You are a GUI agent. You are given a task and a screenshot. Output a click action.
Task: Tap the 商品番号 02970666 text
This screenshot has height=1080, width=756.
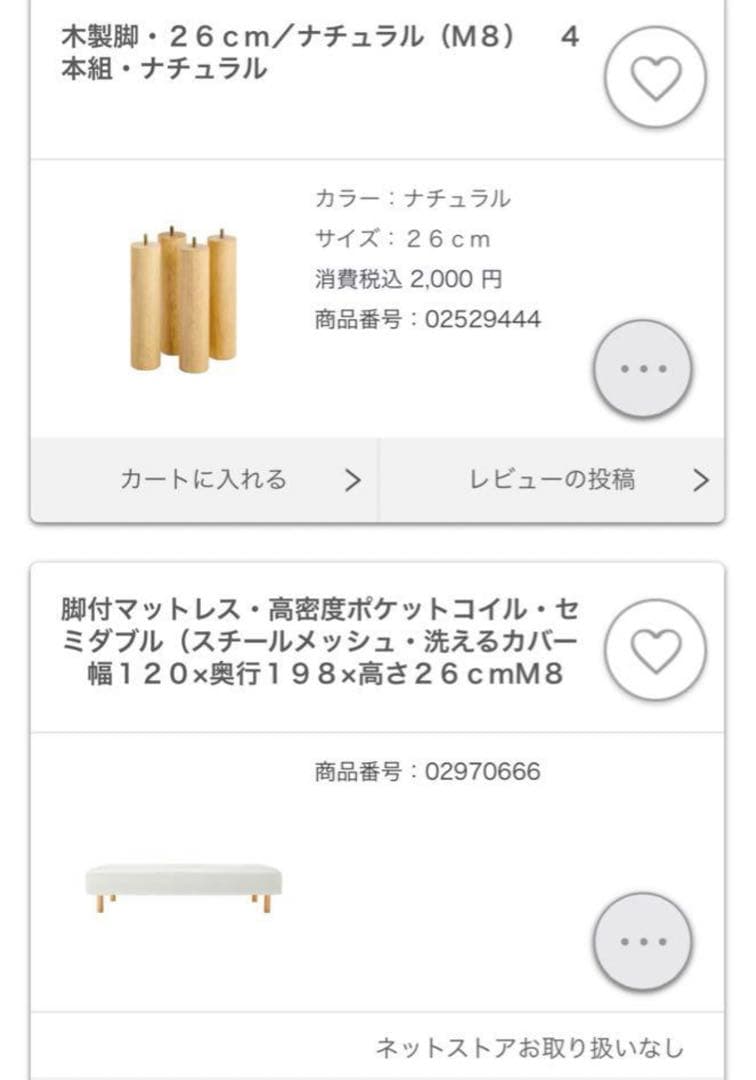click(430, 770)
